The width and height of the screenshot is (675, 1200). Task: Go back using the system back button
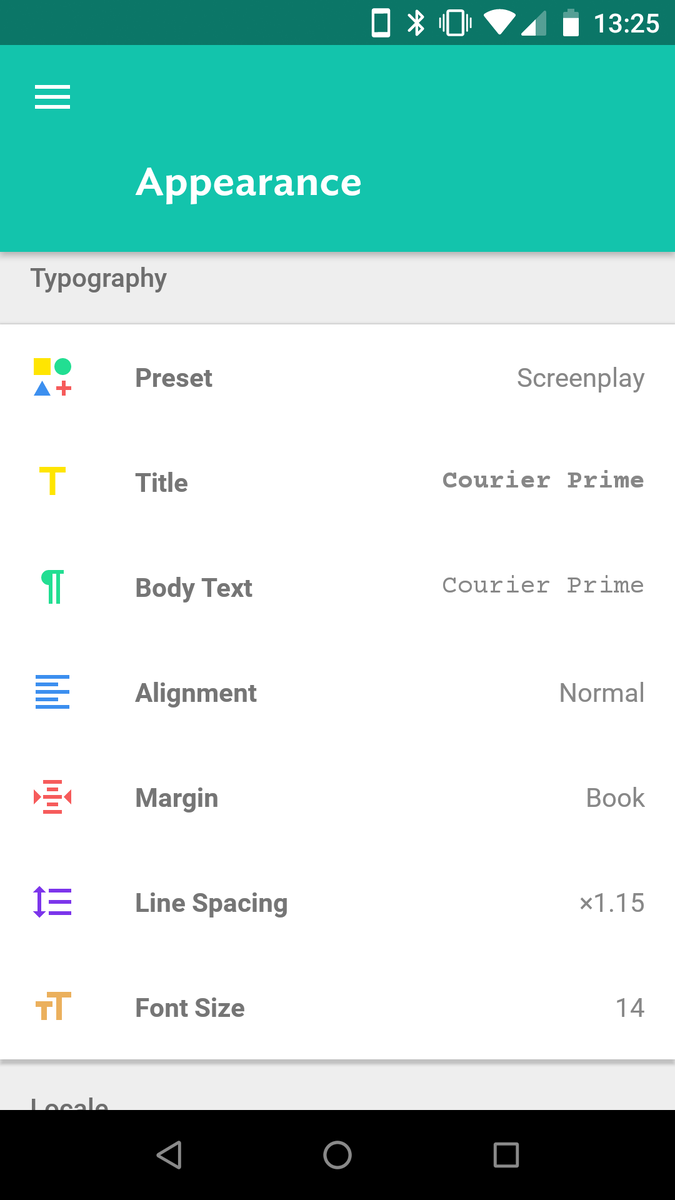169,1155
